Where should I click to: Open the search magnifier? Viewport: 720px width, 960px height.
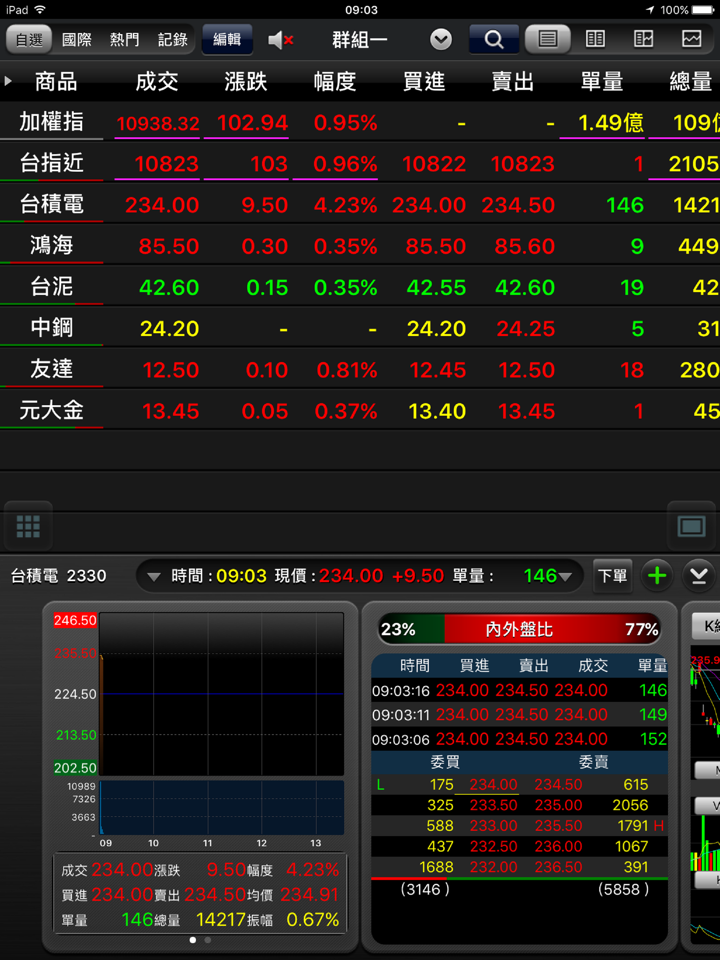[493, 40]
